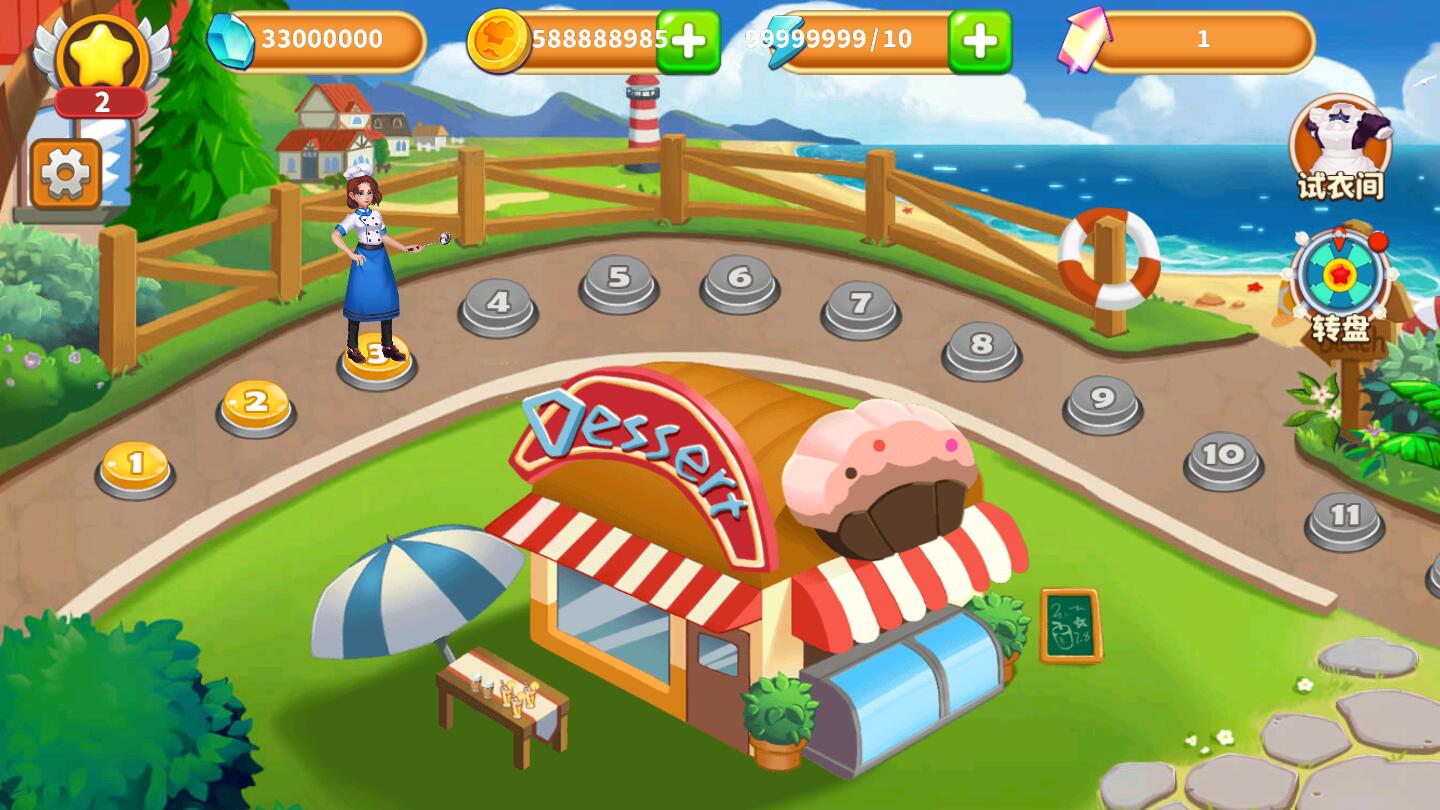Open the settings gear
Image resolution: width=1440 pixels, height=810 pixels.
(x=66, y=174)
